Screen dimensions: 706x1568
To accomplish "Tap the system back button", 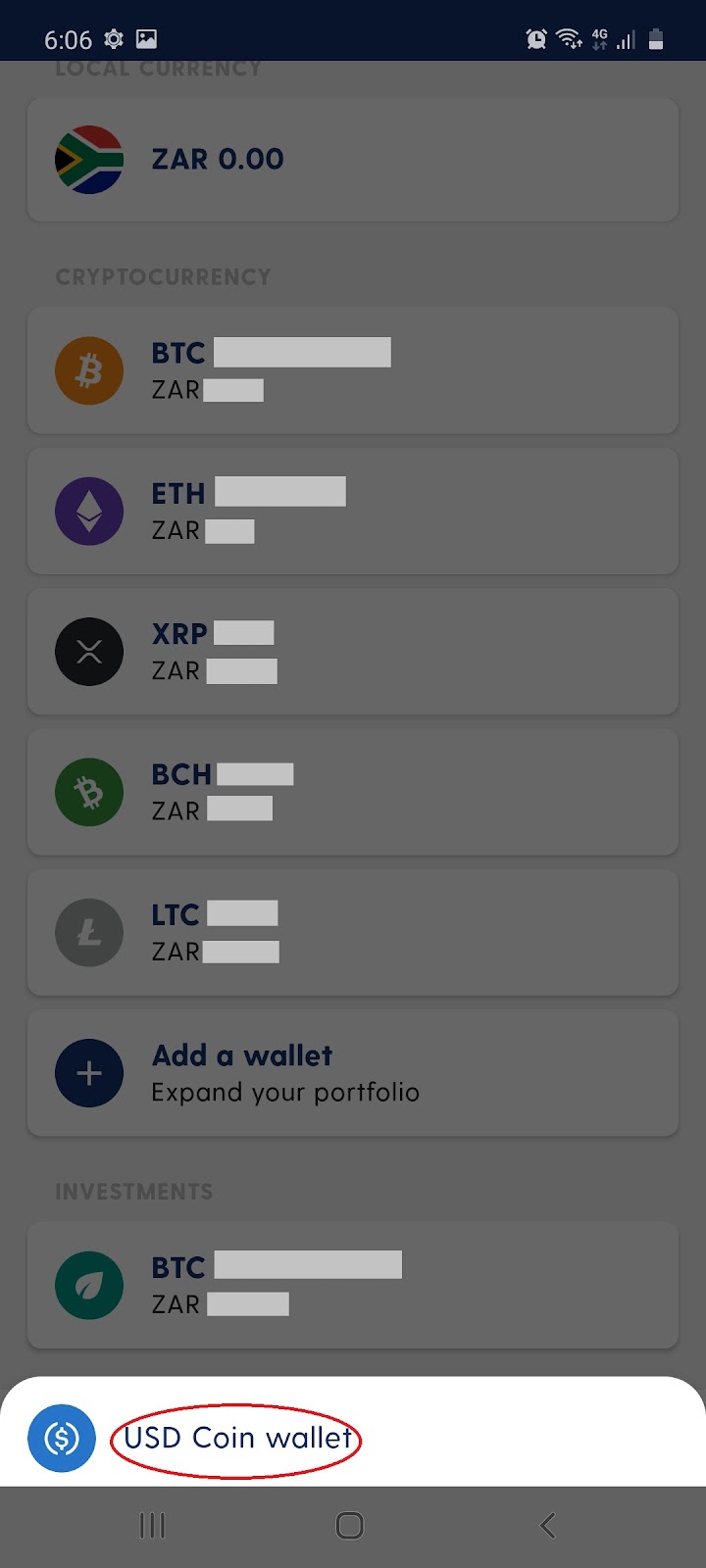I will tap(547, 1525).
